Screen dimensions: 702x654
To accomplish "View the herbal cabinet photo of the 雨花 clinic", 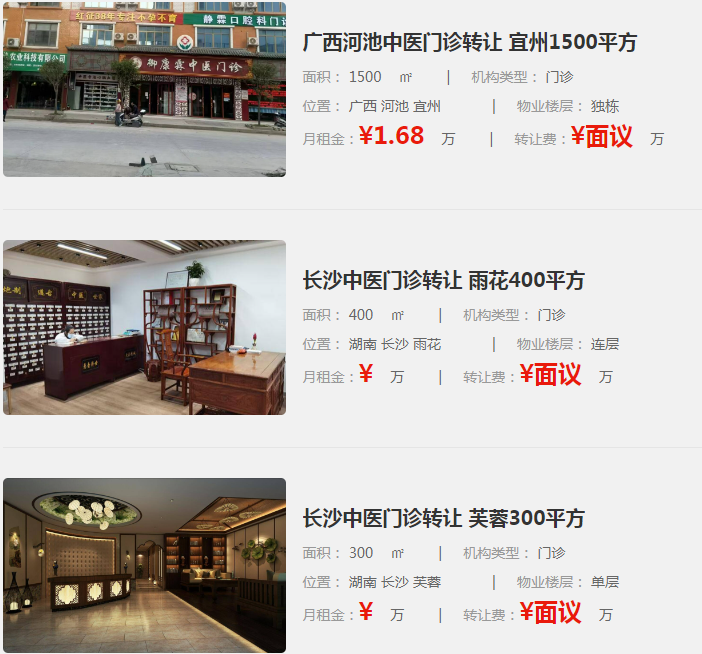I will (144, 327).
